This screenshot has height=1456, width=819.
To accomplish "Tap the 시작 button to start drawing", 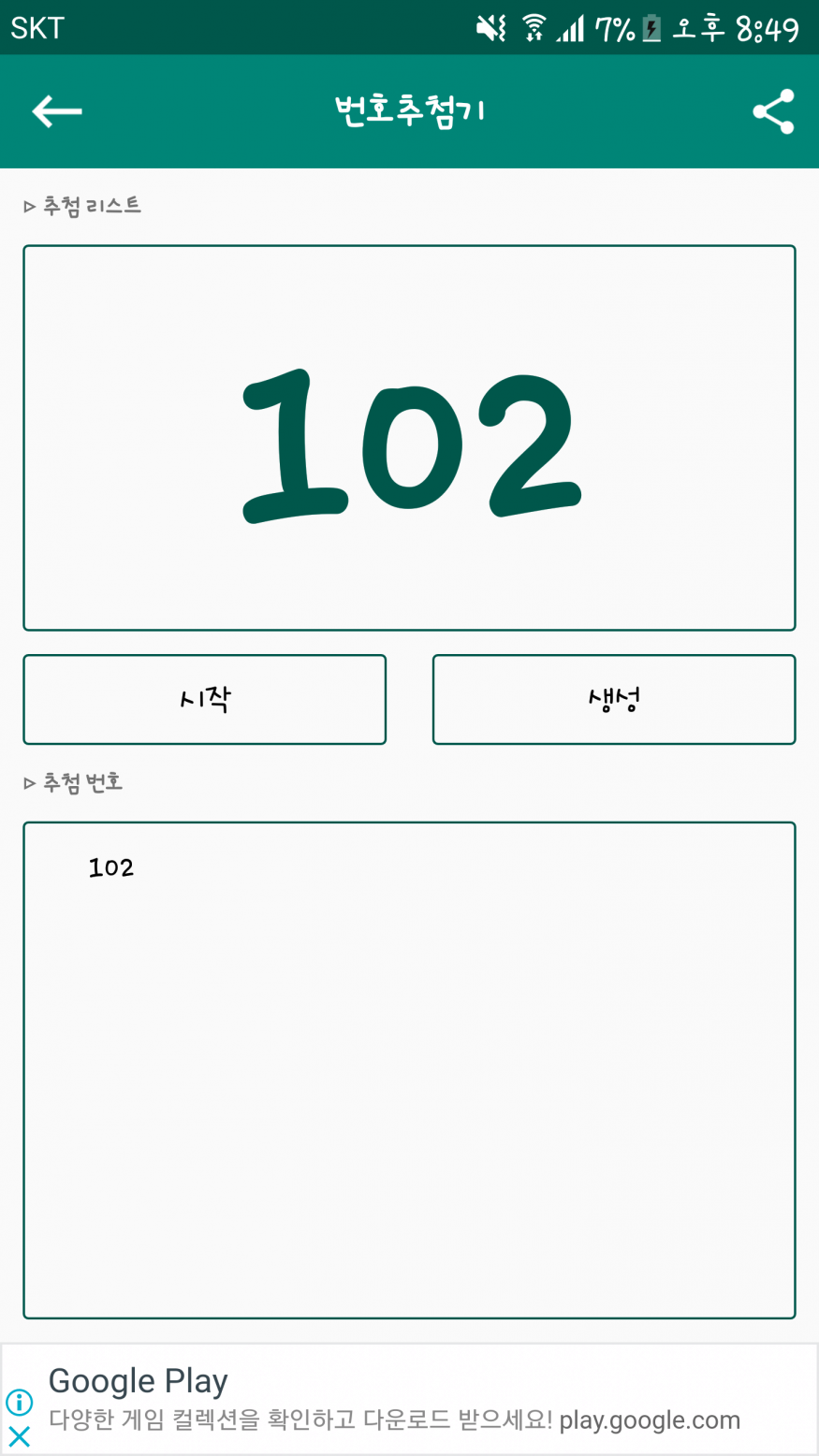I will 204,699.
